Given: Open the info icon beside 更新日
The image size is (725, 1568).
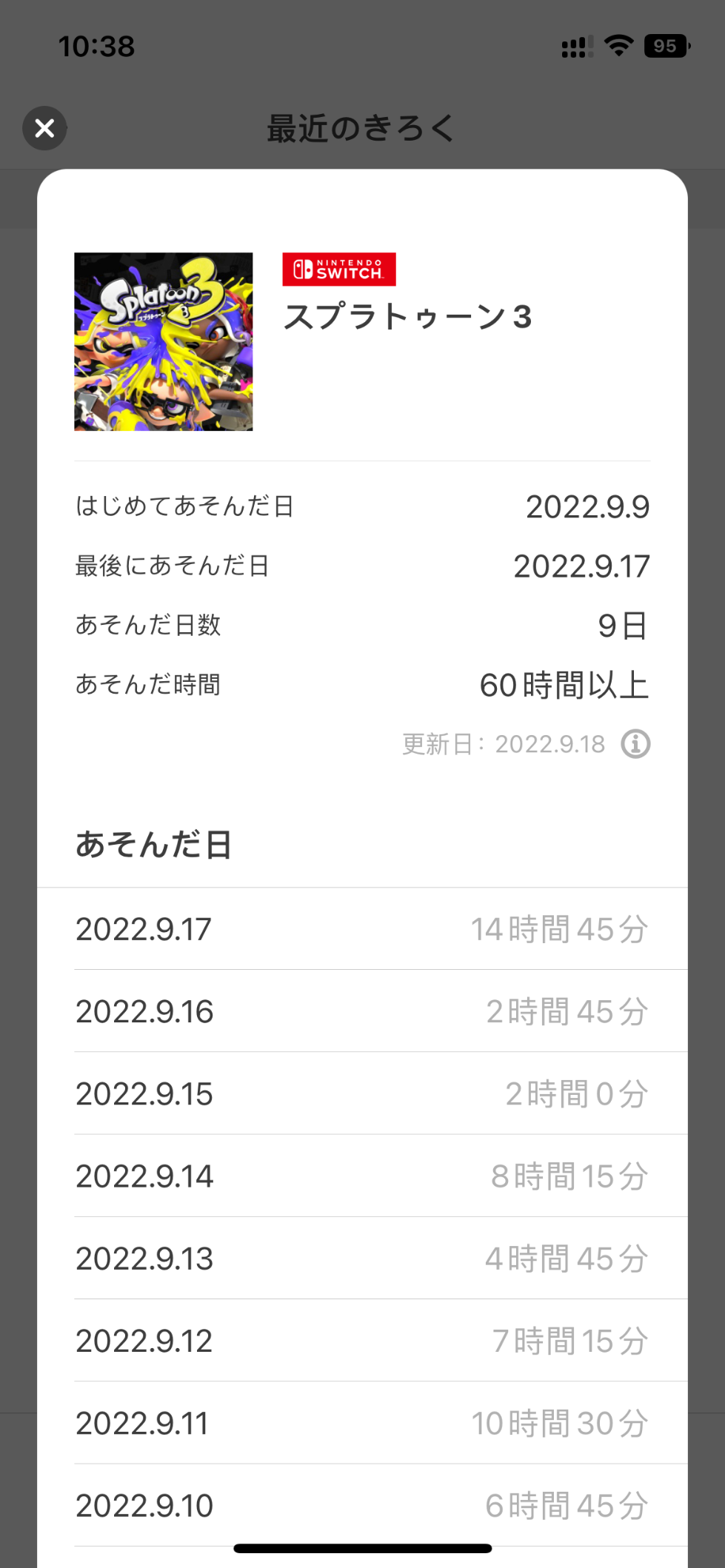Looking at the screenshot, I should pos(635,744).
